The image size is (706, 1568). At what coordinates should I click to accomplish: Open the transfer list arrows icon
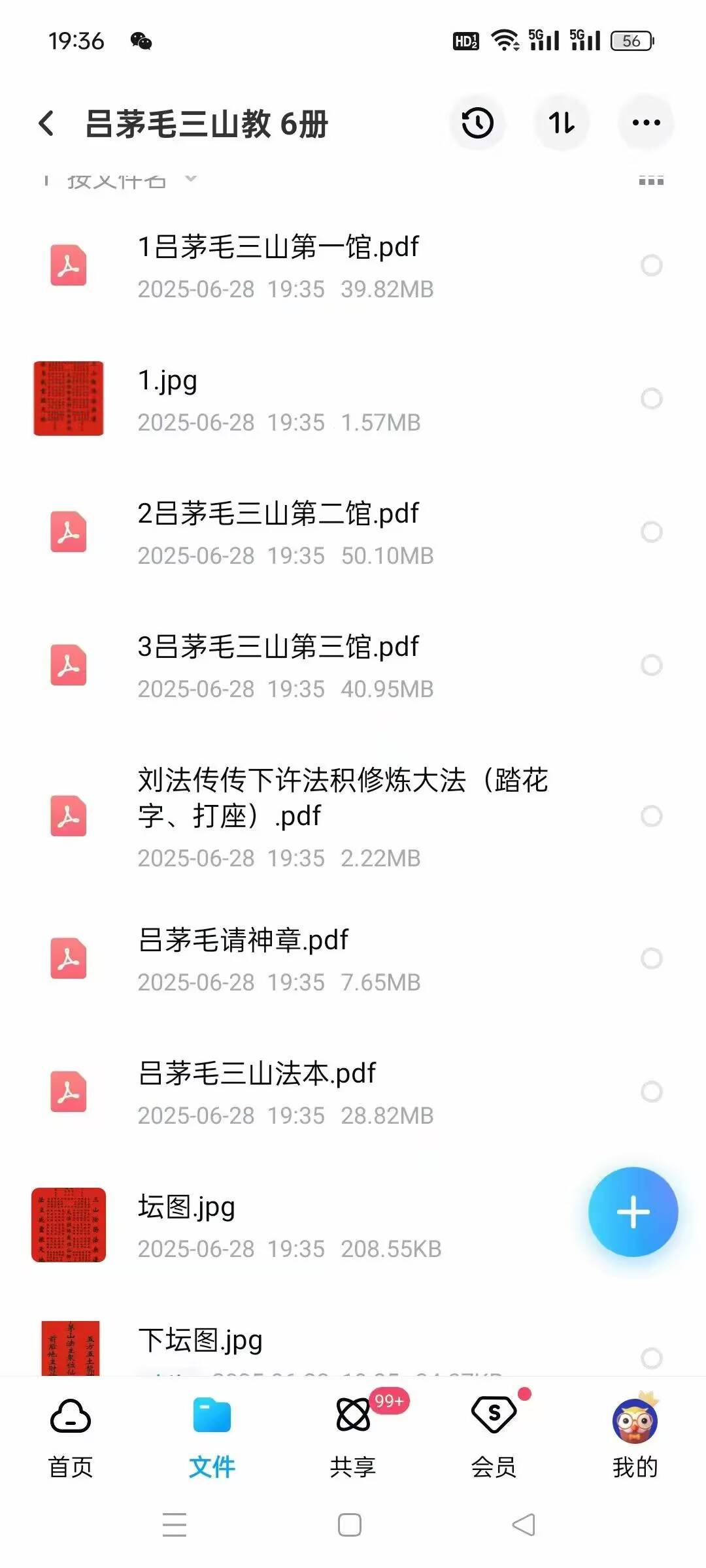pos(562,123)
